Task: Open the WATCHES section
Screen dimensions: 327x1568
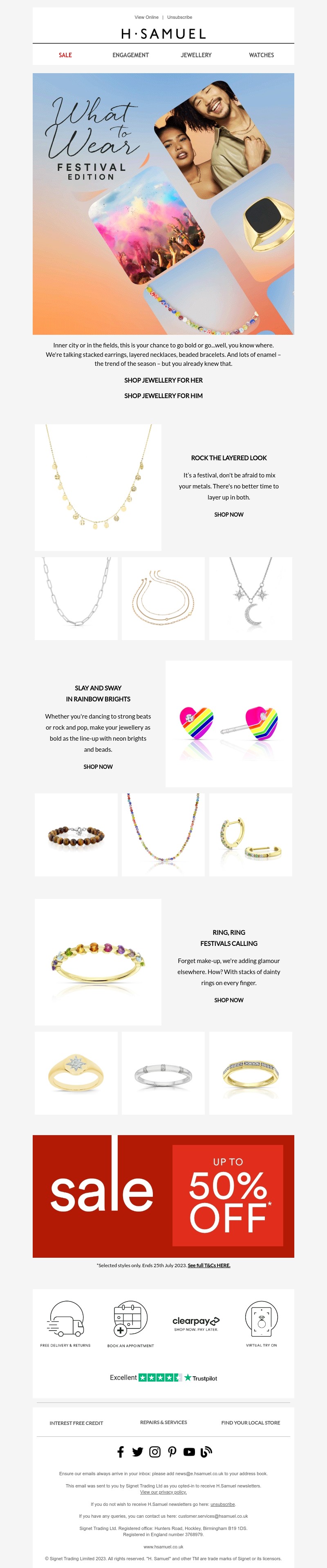Action: point(261,55)
